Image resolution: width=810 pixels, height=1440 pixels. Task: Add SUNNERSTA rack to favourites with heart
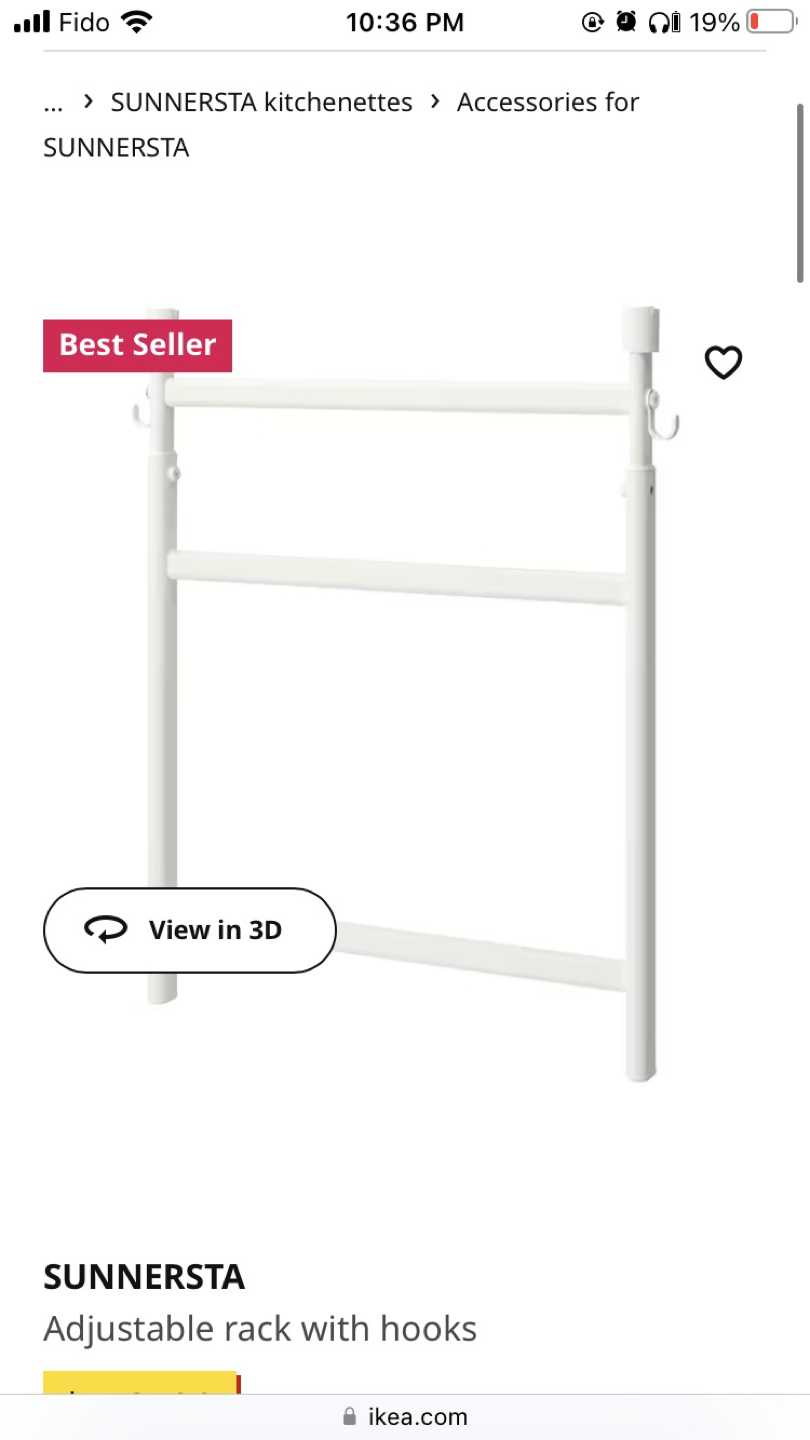723,362
